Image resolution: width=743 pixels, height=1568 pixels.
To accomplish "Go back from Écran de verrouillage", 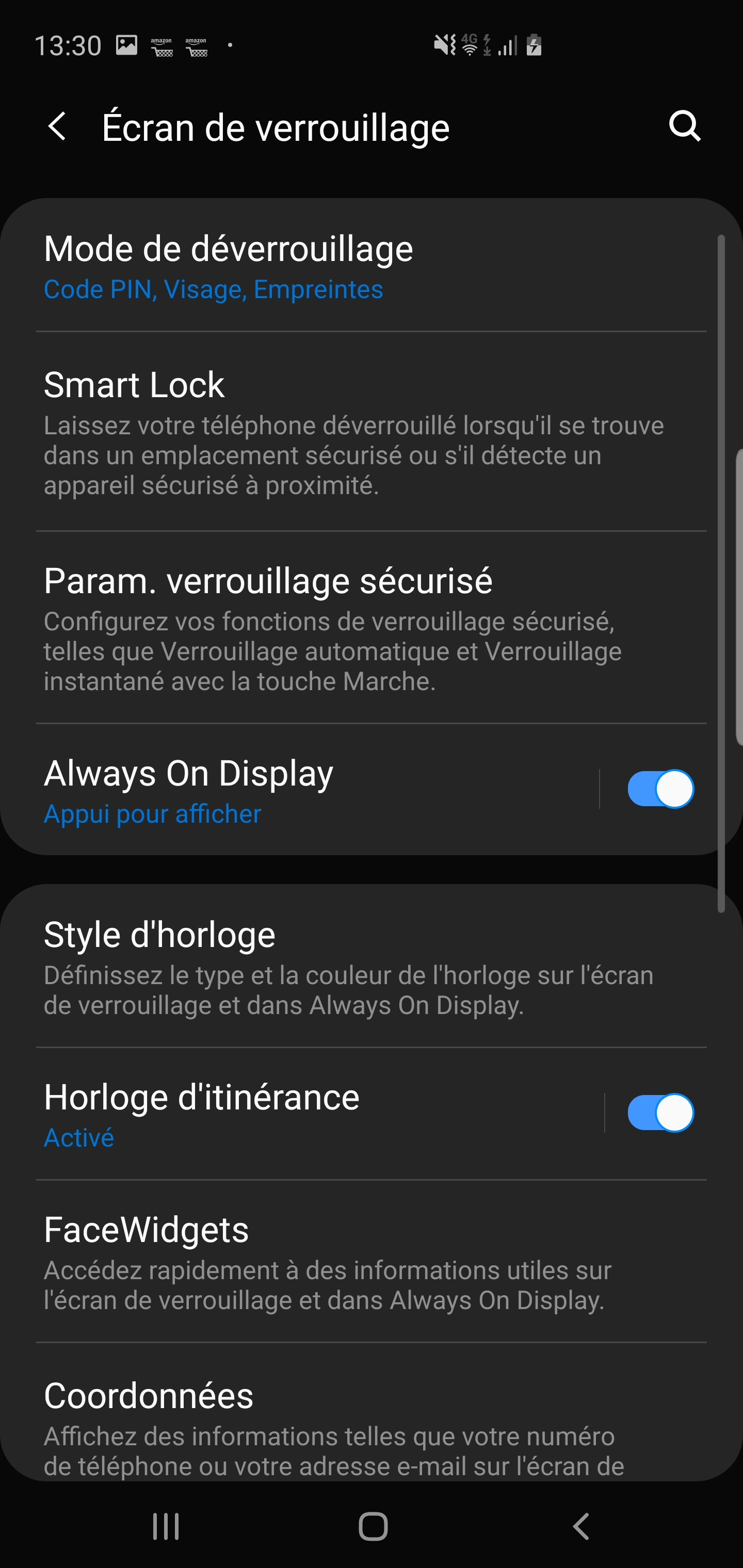I will click(x=57, y=127).
